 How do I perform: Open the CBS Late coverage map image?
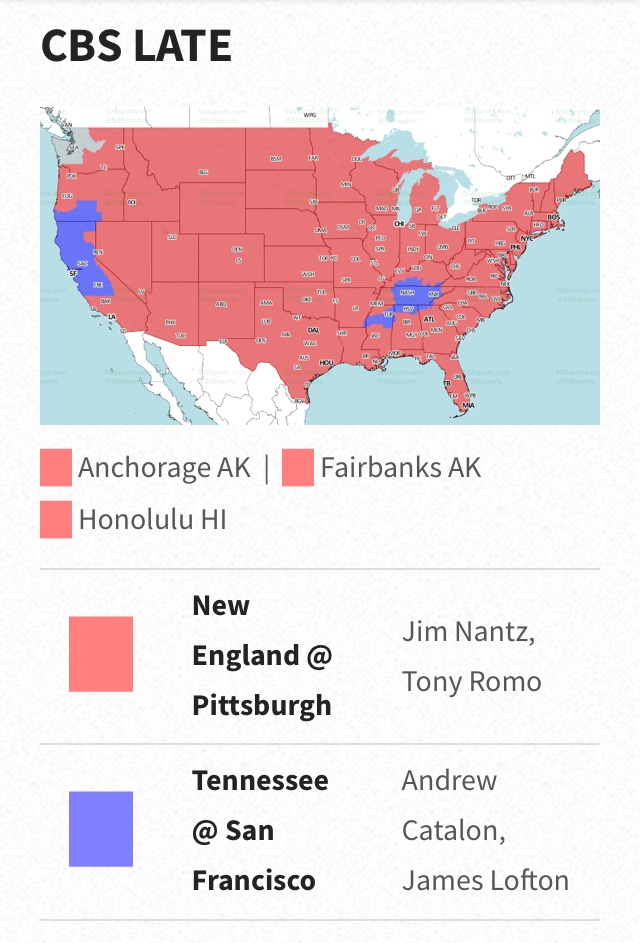[x=319, y=266]
